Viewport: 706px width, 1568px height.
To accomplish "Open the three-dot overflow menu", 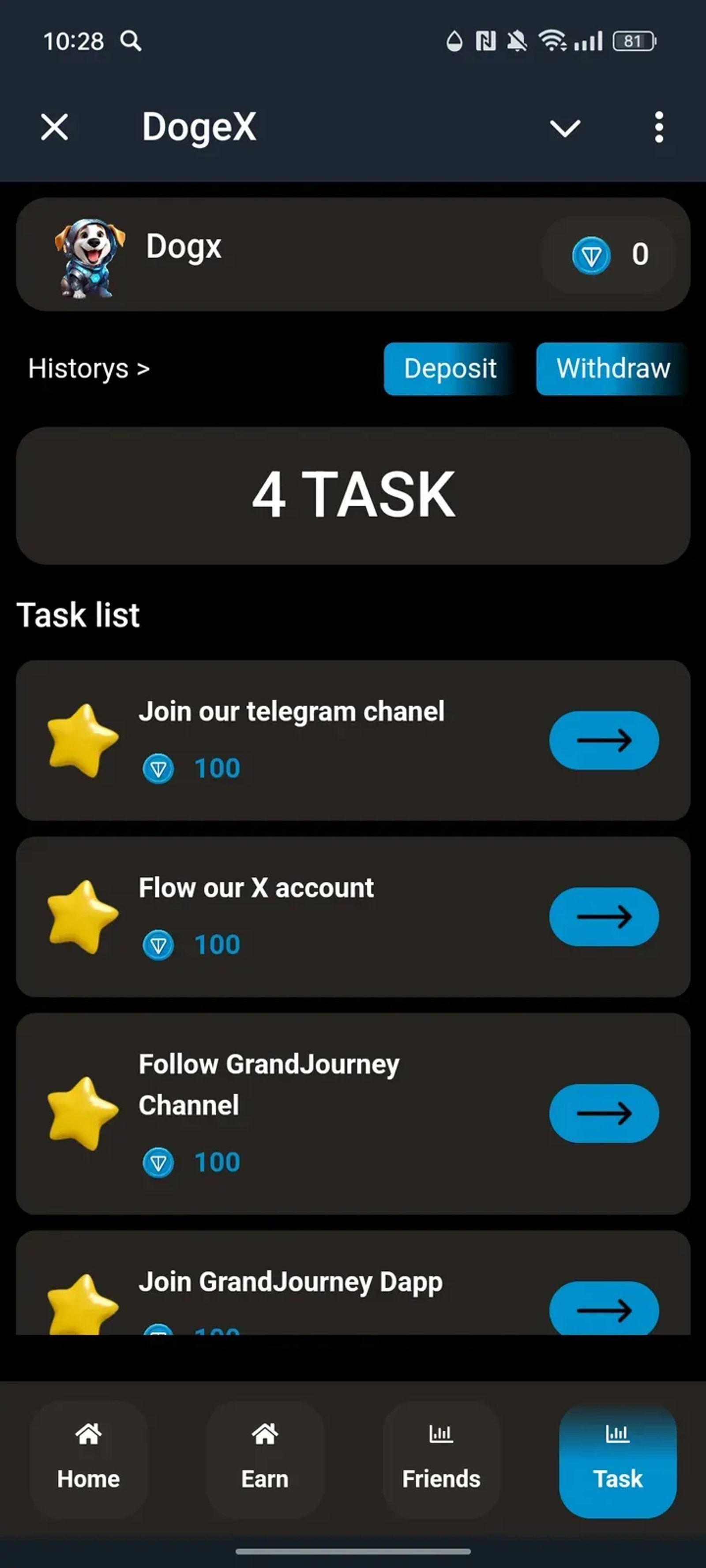I will [x=658, y=127].
